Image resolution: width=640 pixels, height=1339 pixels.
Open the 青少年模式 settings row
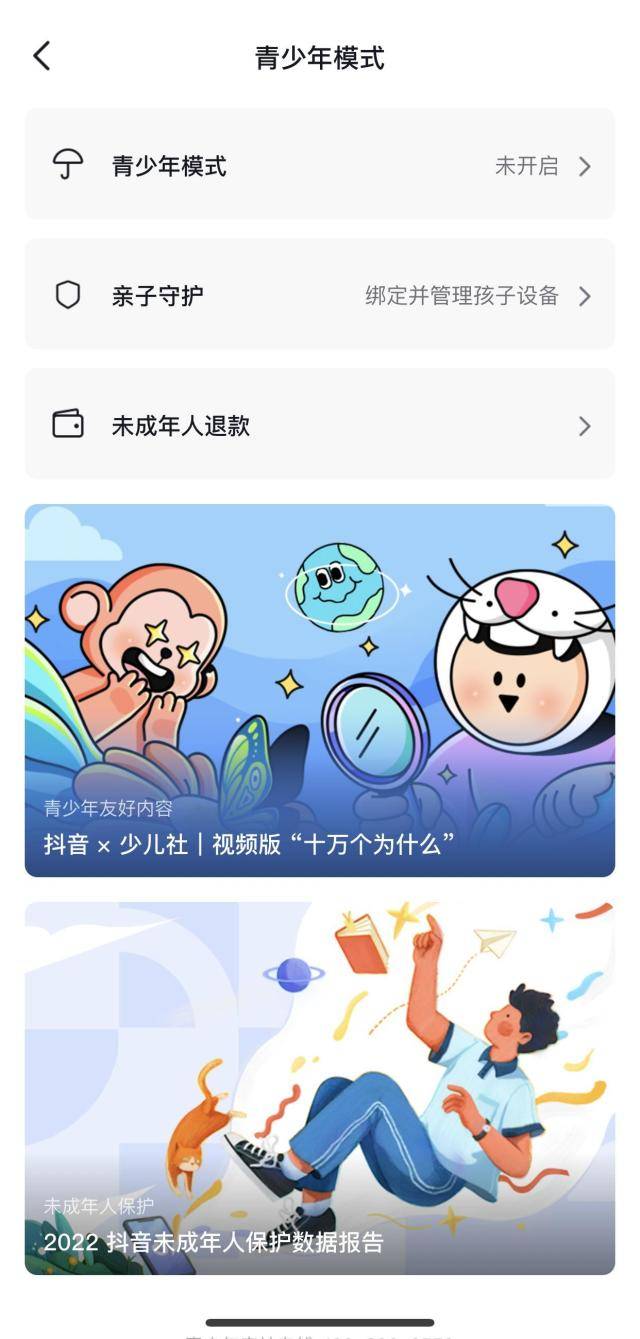(320, 165)
